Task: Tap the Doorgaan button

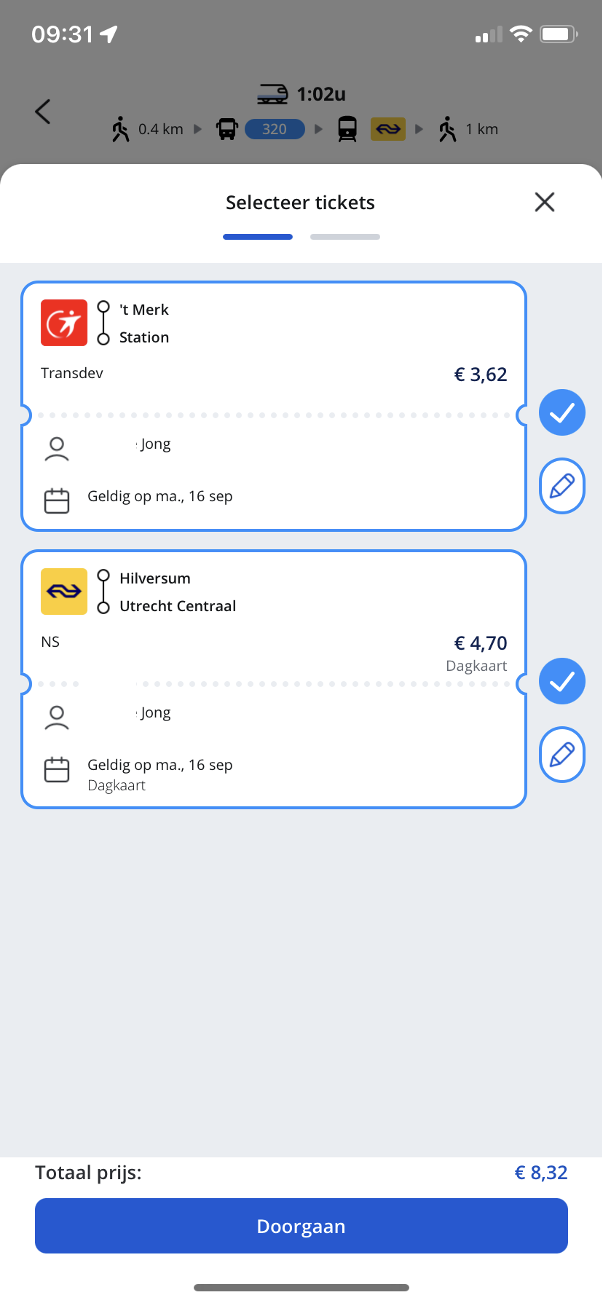Action: tap(301, 1226)
